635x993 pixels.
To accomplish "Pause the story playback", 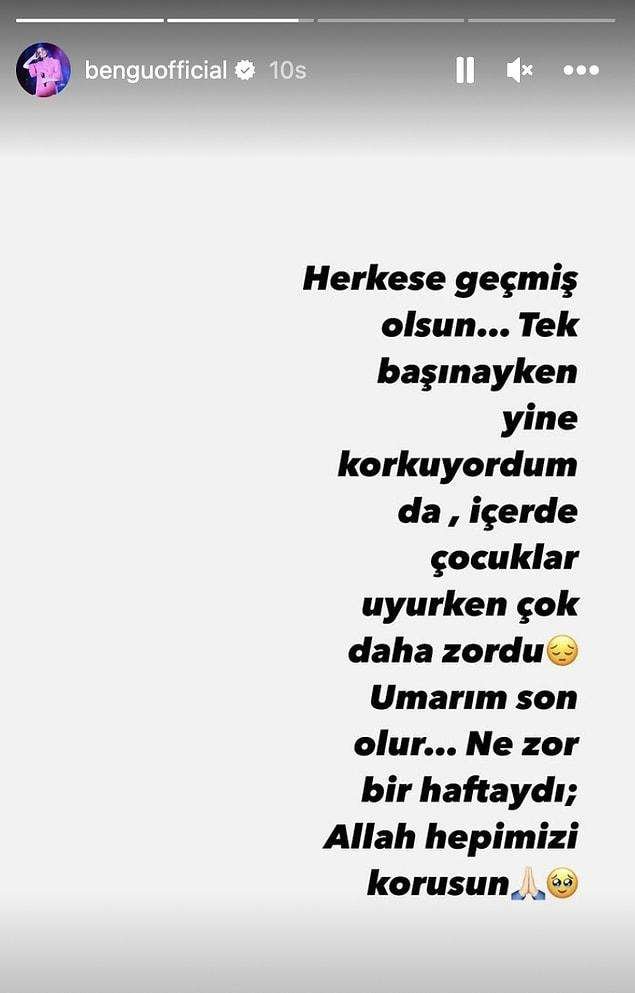I will [465, 70].
